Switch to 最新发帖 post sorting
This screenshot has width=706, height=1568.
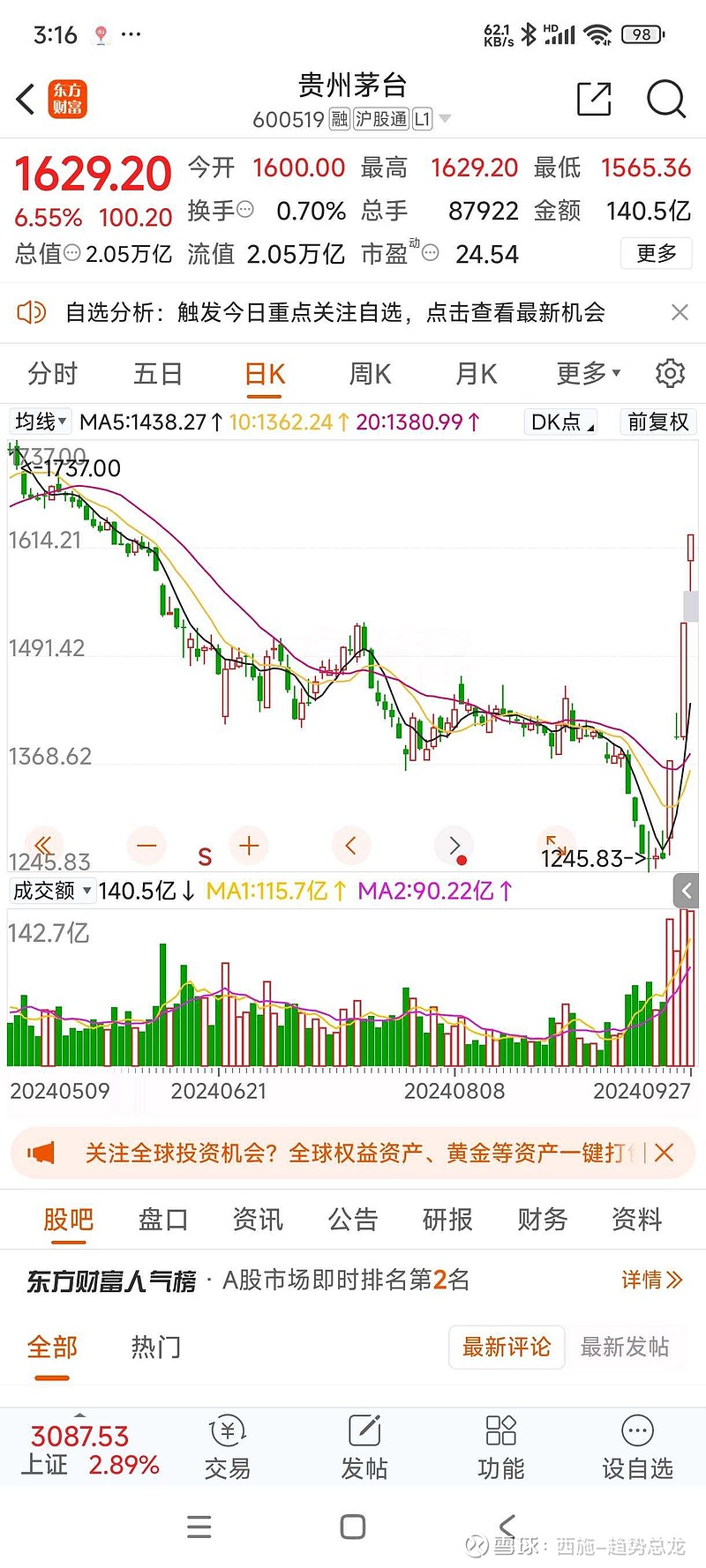pos(626,1347)
